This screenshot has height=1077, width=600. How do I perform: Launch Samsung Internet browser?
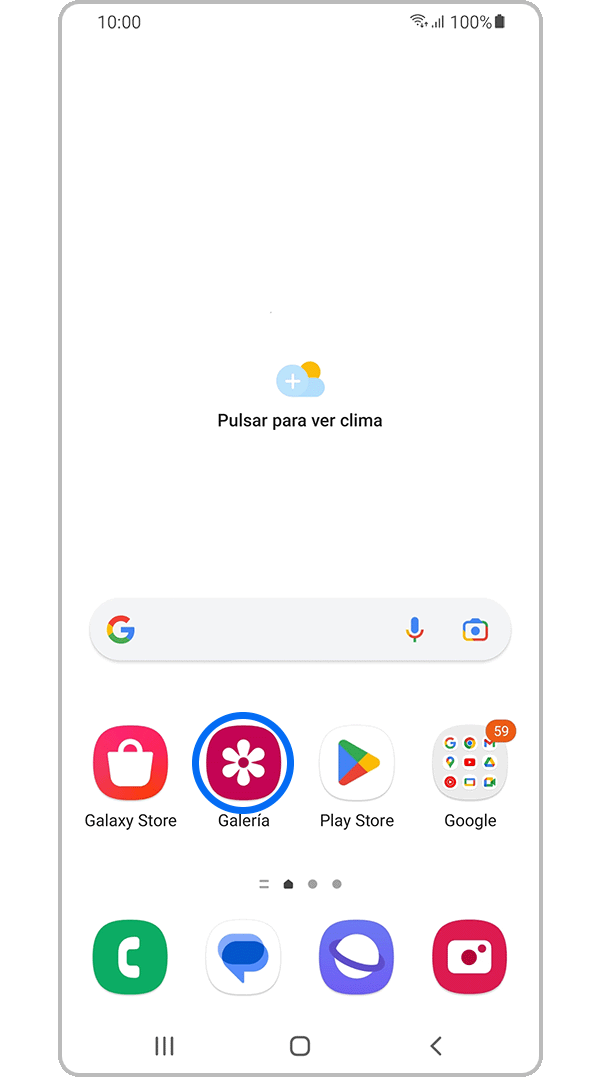point(357,958)
